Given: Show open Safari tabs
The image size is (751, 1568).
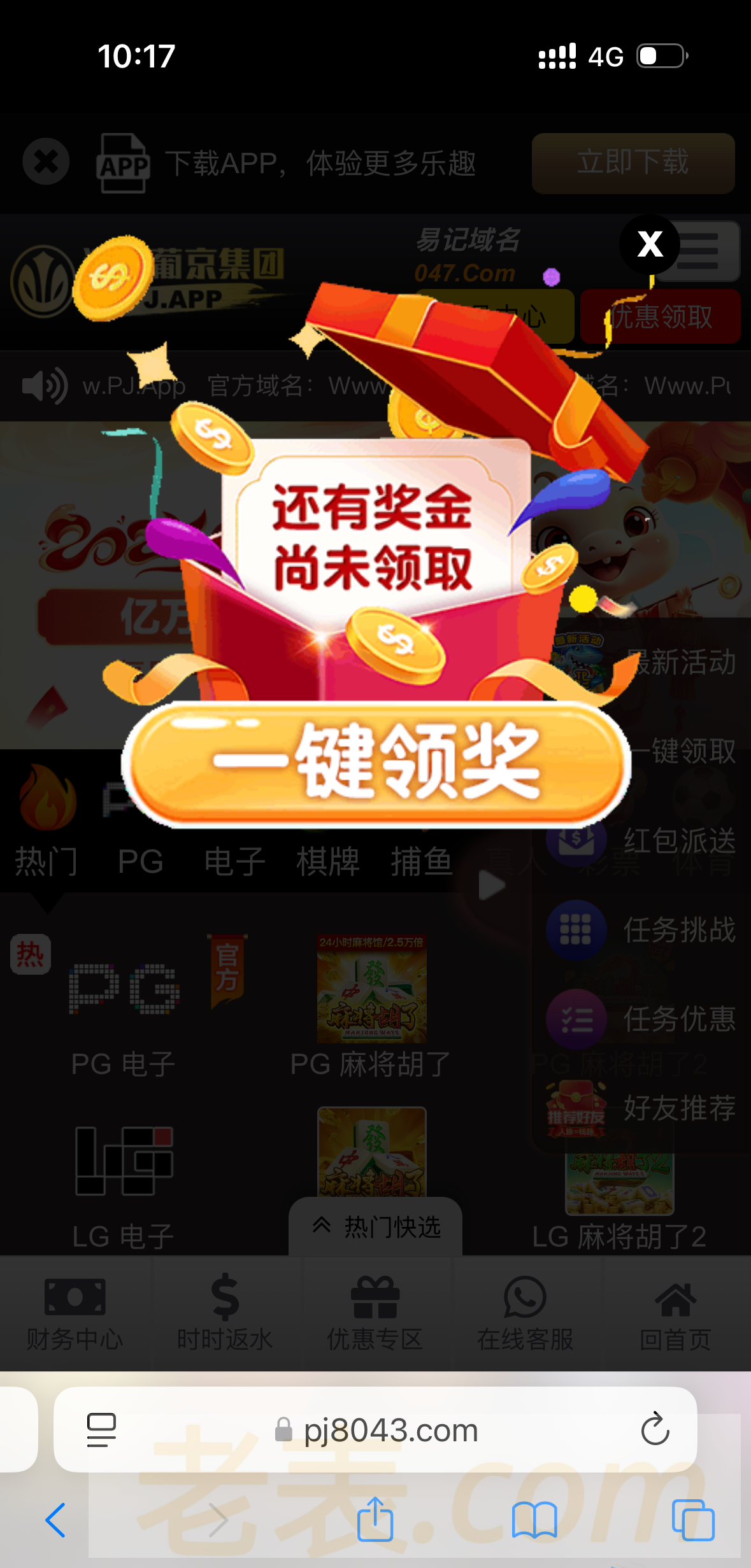Looking at the screenshot, I should pyautogui.click(x=693, y=1520).
